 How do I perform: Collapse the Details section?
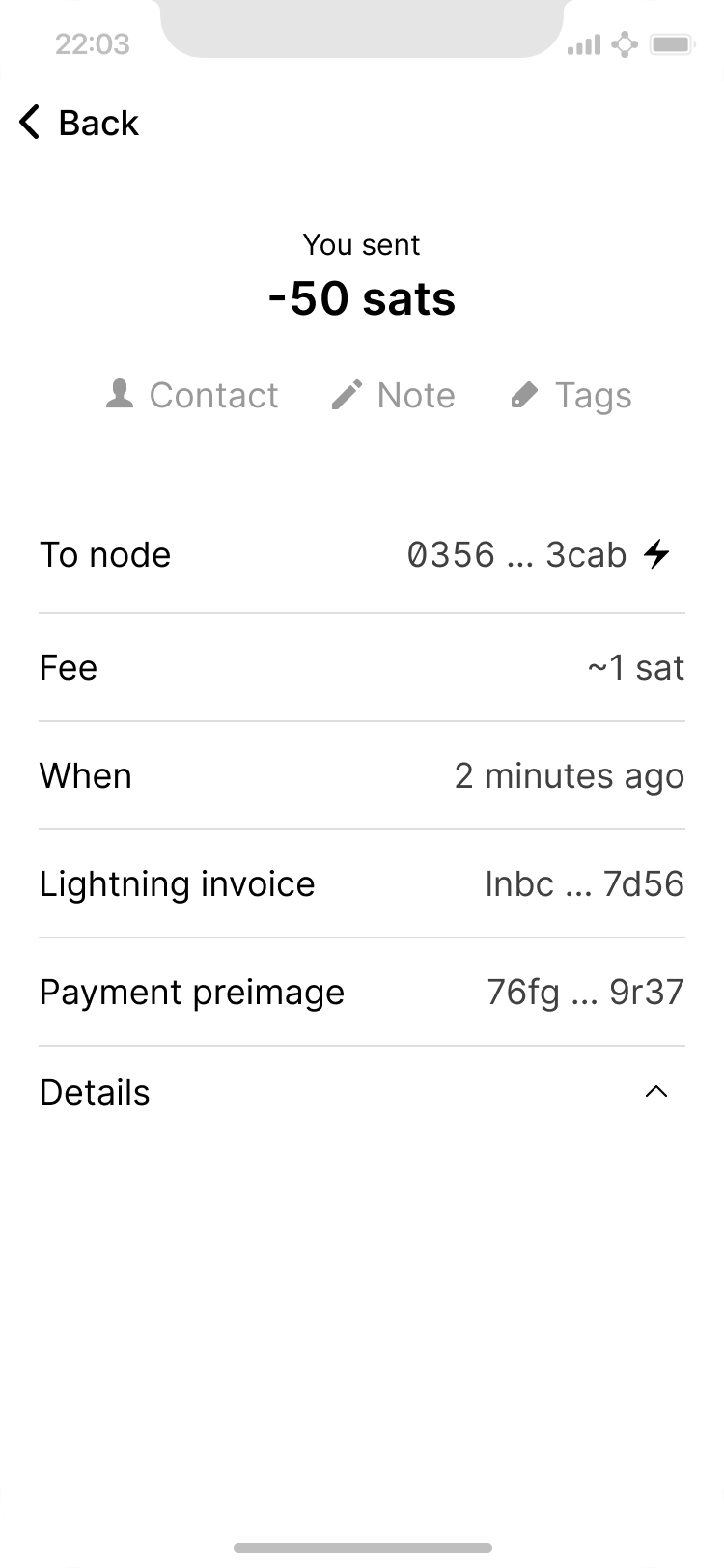tap(655, 1092)
